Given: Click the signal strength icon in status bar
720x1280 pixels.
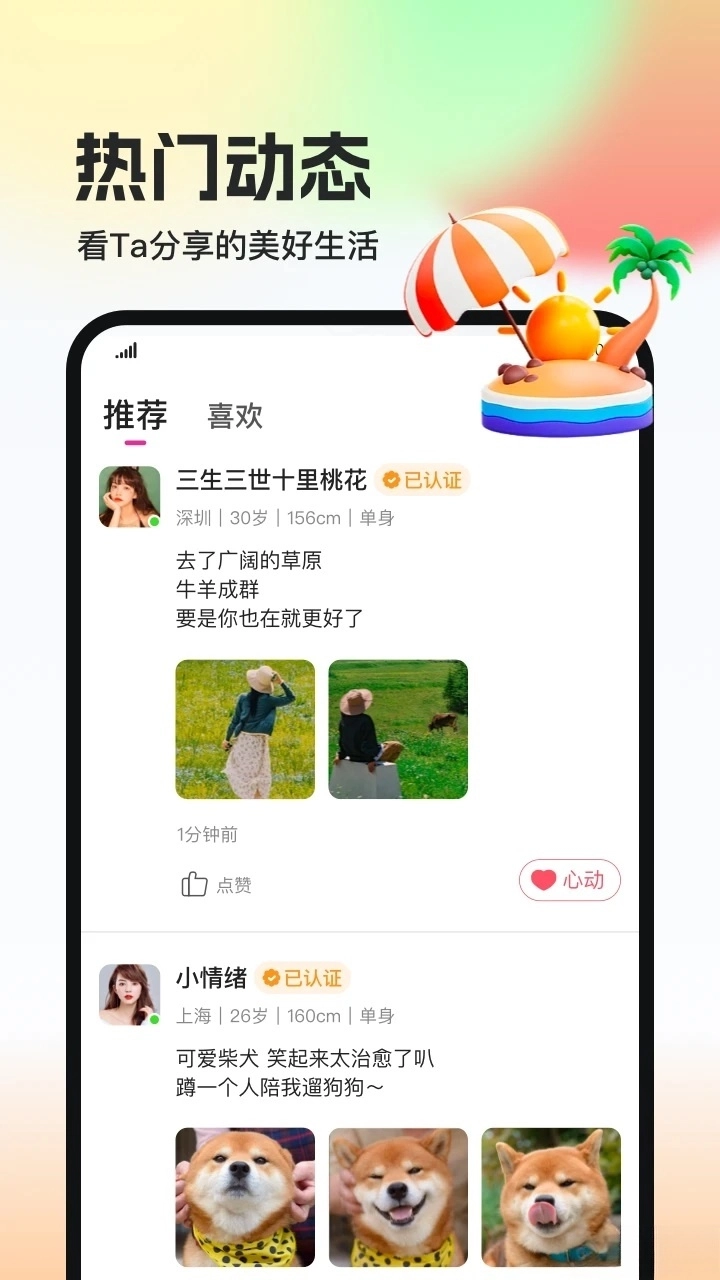Looking at the screenshot, I should point(127,351).
